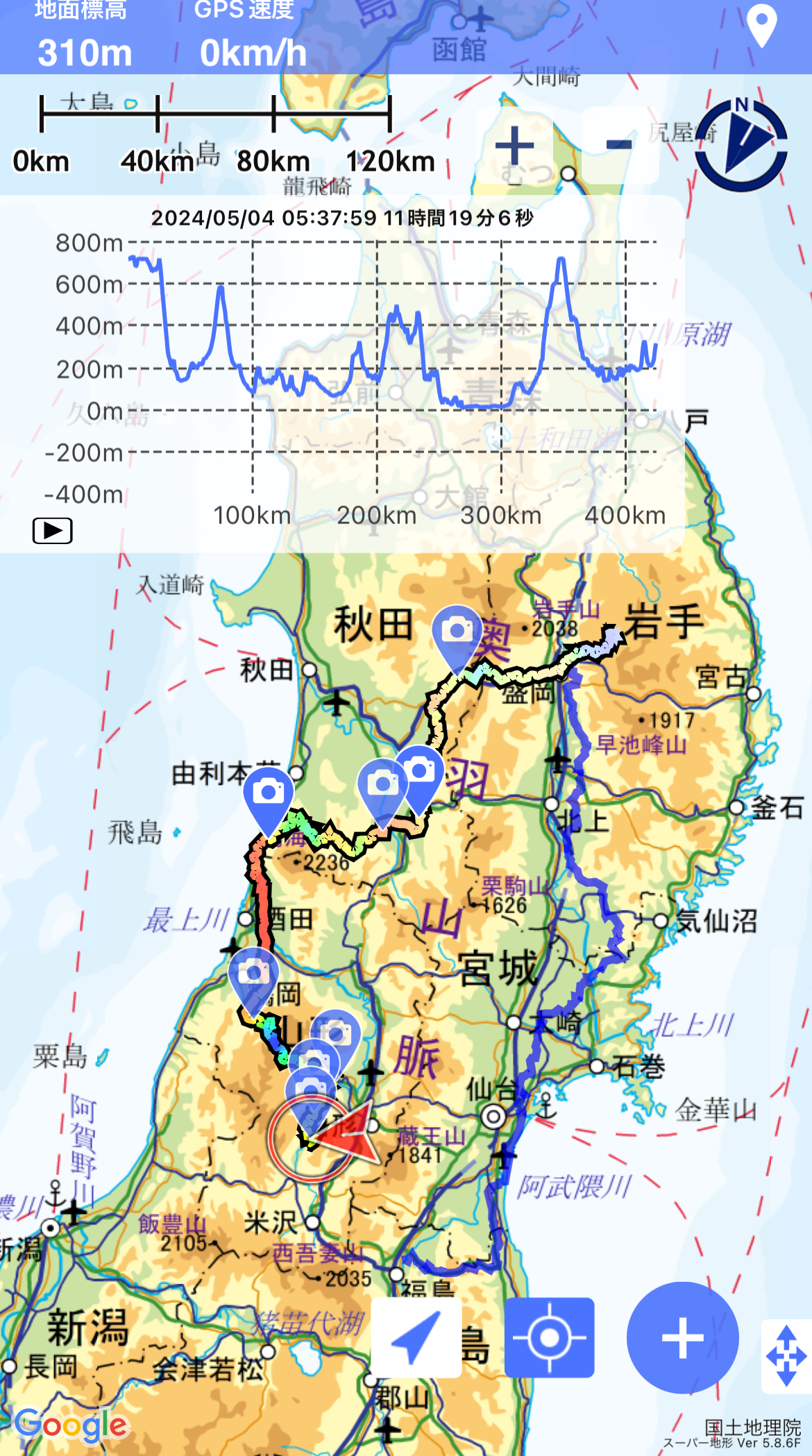Viewport: 812px width, 1456px height.
Task: Tap the four-way move arrows icon
Action: point(786,1355)
